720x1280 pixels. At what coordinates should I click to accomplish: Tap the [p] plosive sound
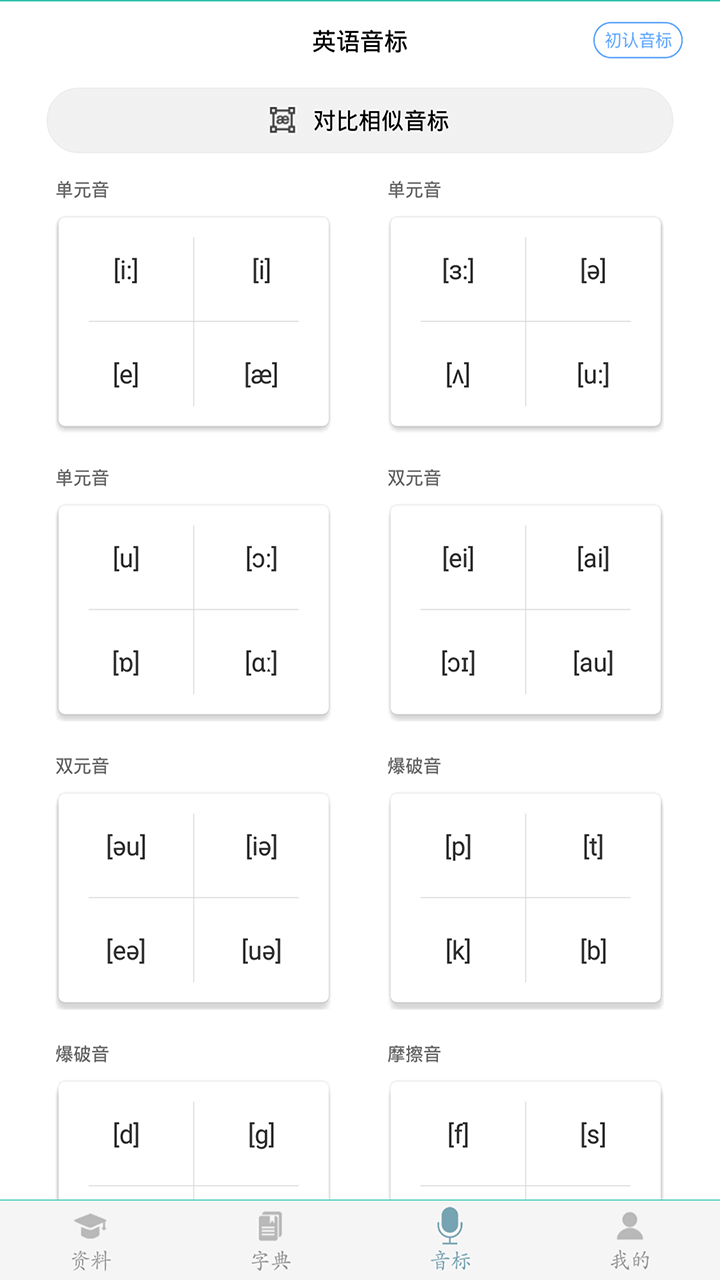(459, 846)
